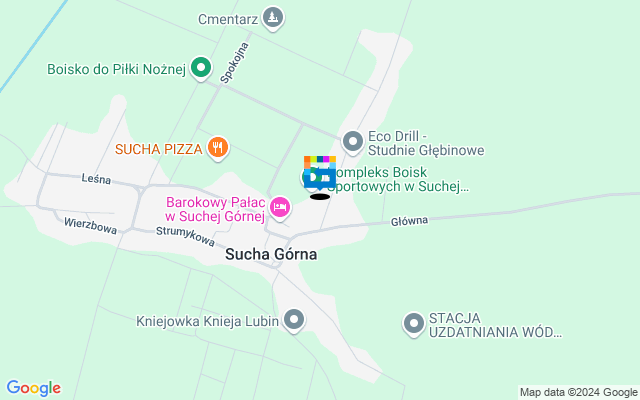Open Boisko do Piłki Nożnej place marker
640x400 pixels.
[200, 69]
